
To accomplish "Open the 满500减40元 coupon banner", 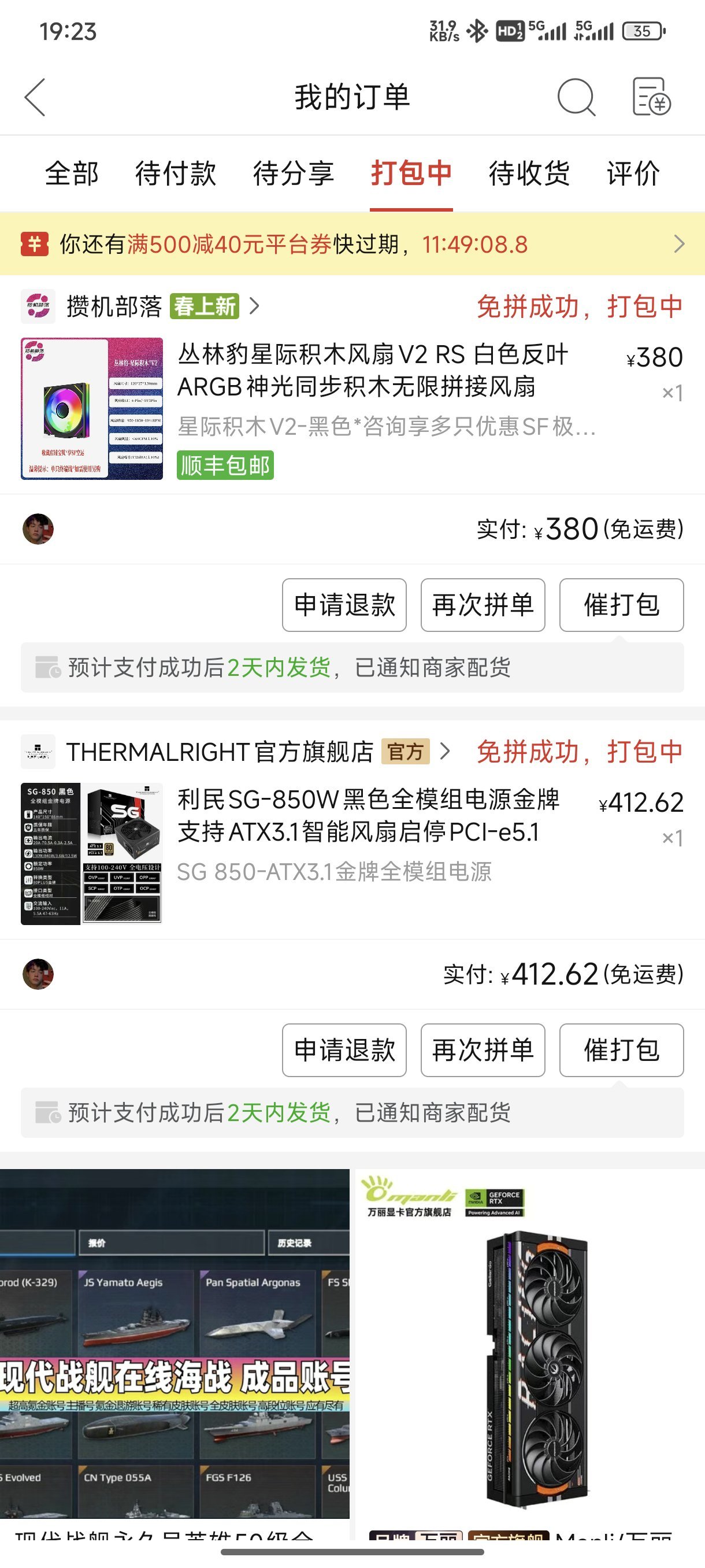I will (352, 244).
